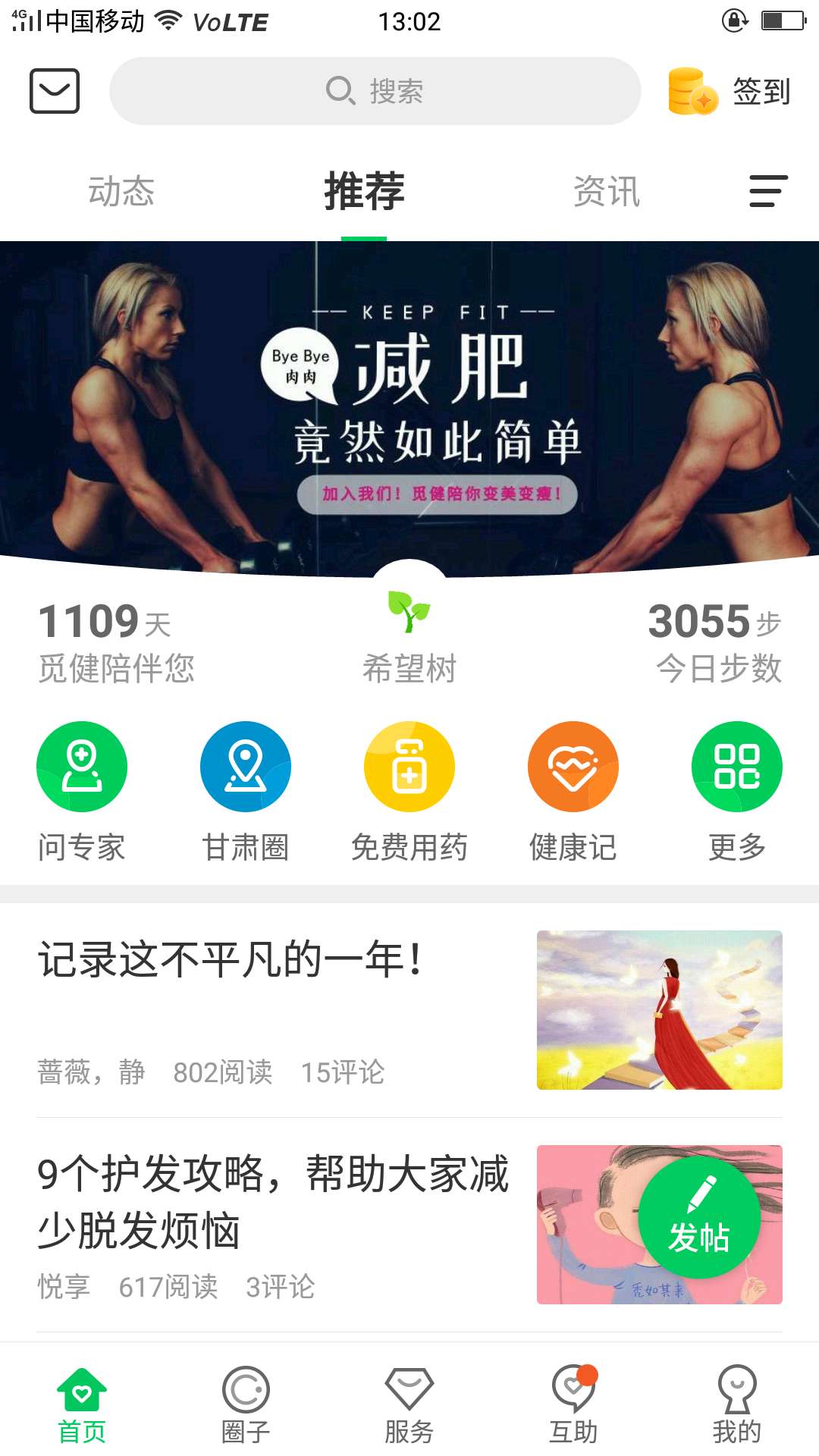Open article 记录这不平凡的一年
Screen dimensions: 819x1456
pos(227,962)
